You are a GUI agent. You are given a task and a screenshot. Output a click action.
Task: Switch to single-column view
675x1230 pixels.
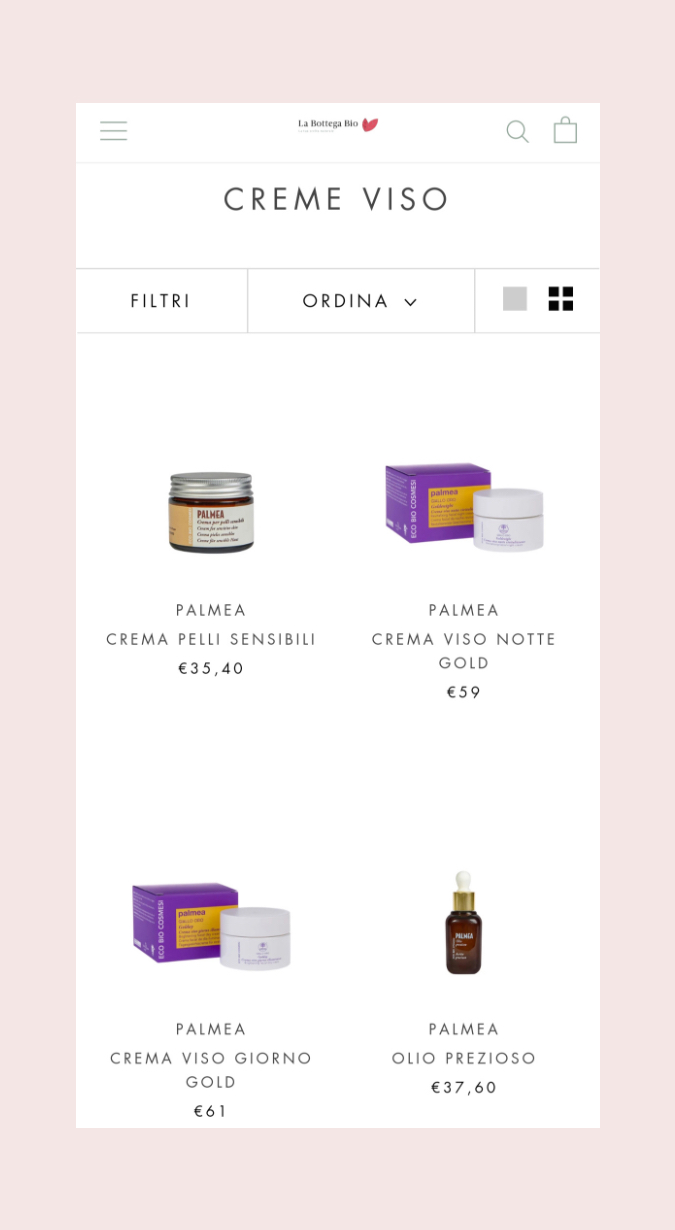pyautogui.click(x=515, y=299)
